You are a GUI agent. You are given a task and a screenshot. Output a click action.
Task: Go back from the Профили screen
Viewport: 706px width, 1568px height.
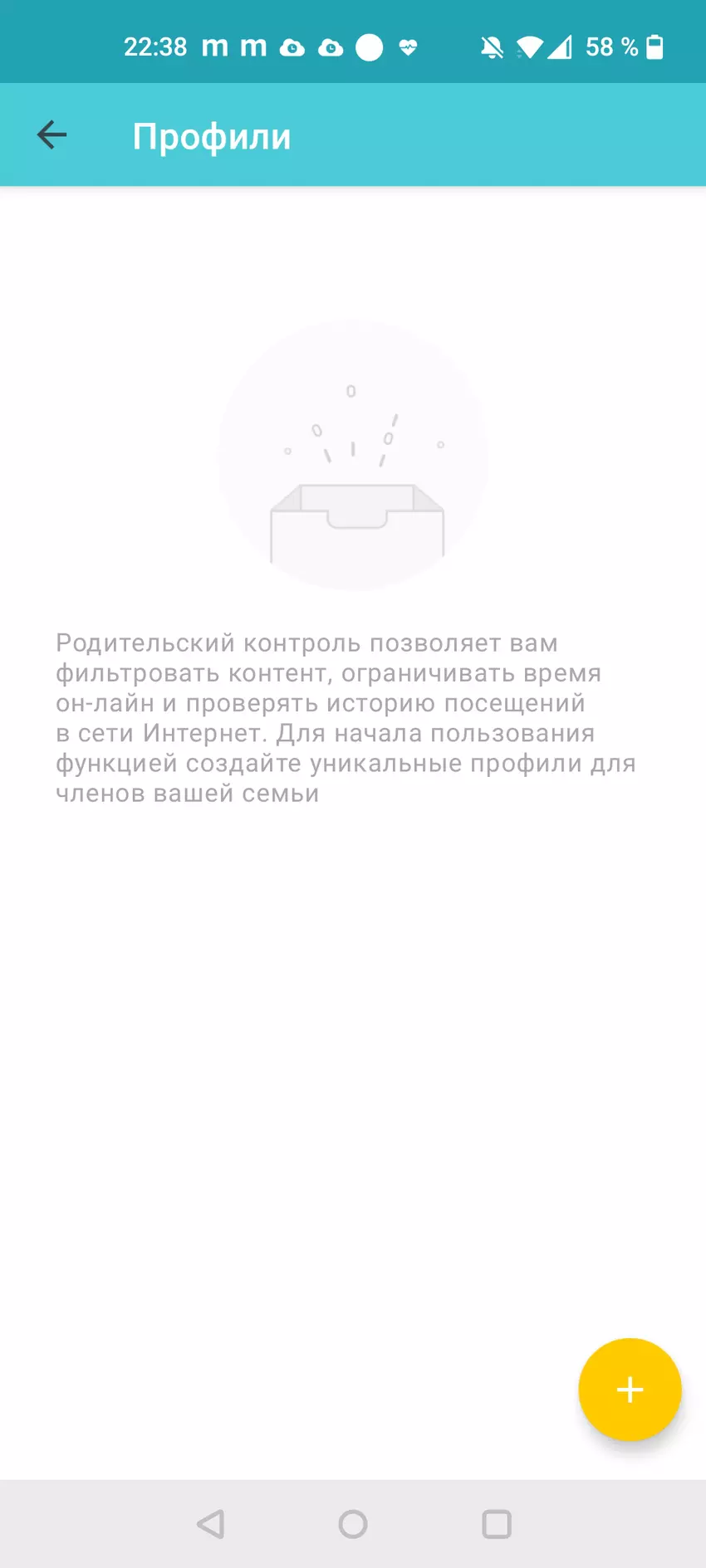[51, 135]
